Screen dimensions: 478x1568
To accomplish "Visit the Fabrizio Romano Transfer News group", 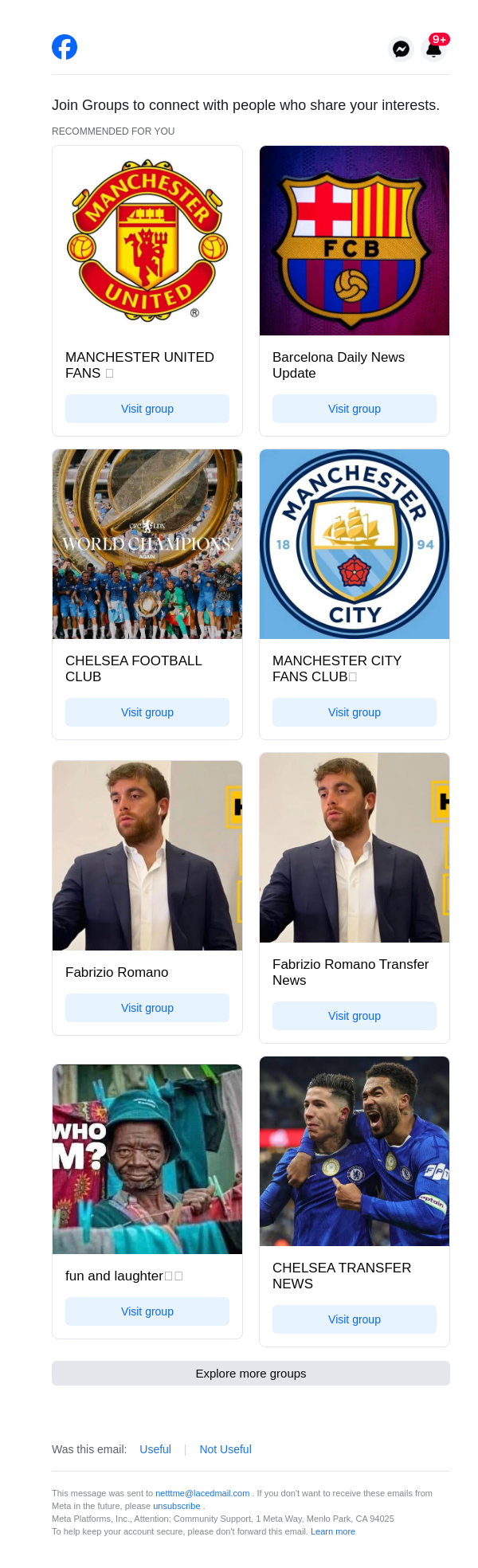I will (x=355, y=1016).
